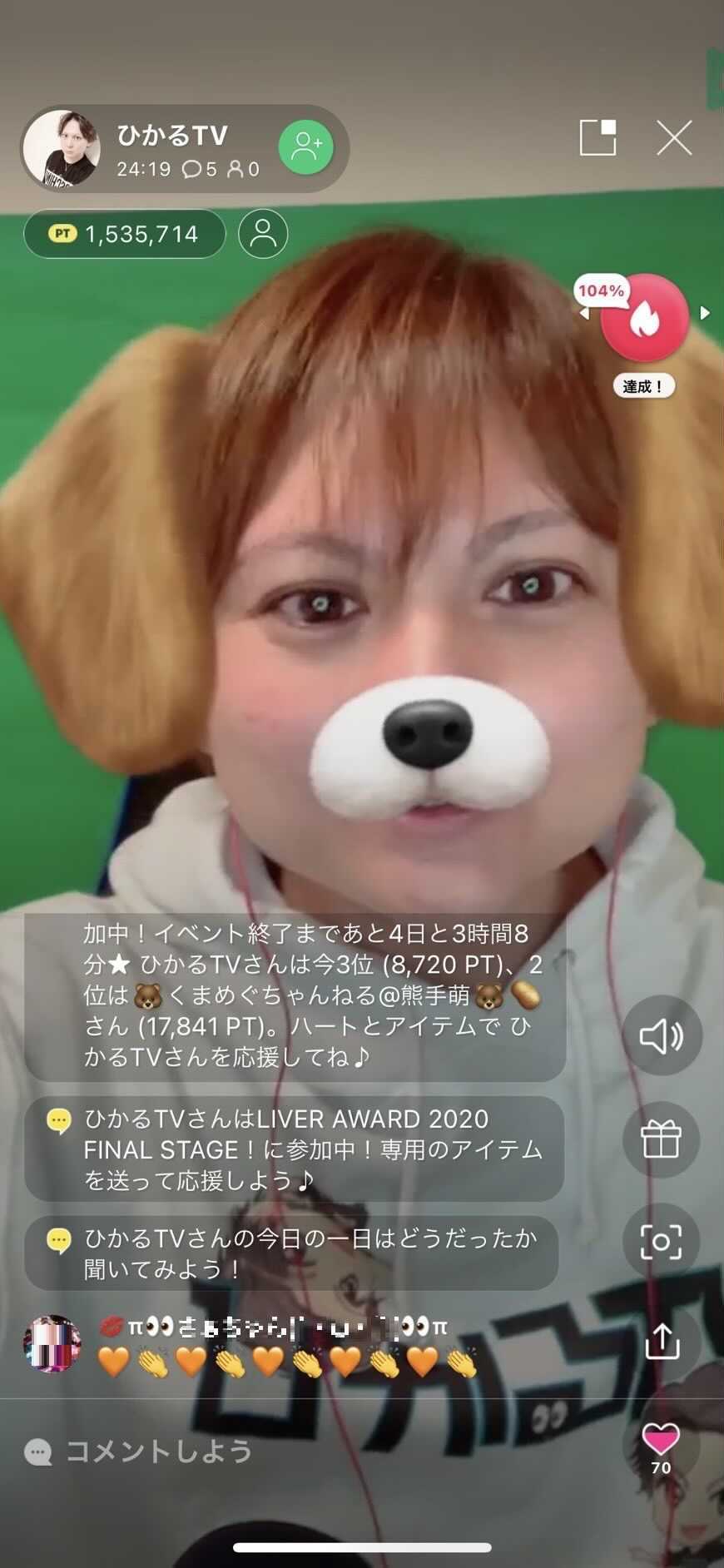Viewport: 724px width, 1568px height.
Task: Select the screen capture camera icon
Action: (x=662, y=1241)
